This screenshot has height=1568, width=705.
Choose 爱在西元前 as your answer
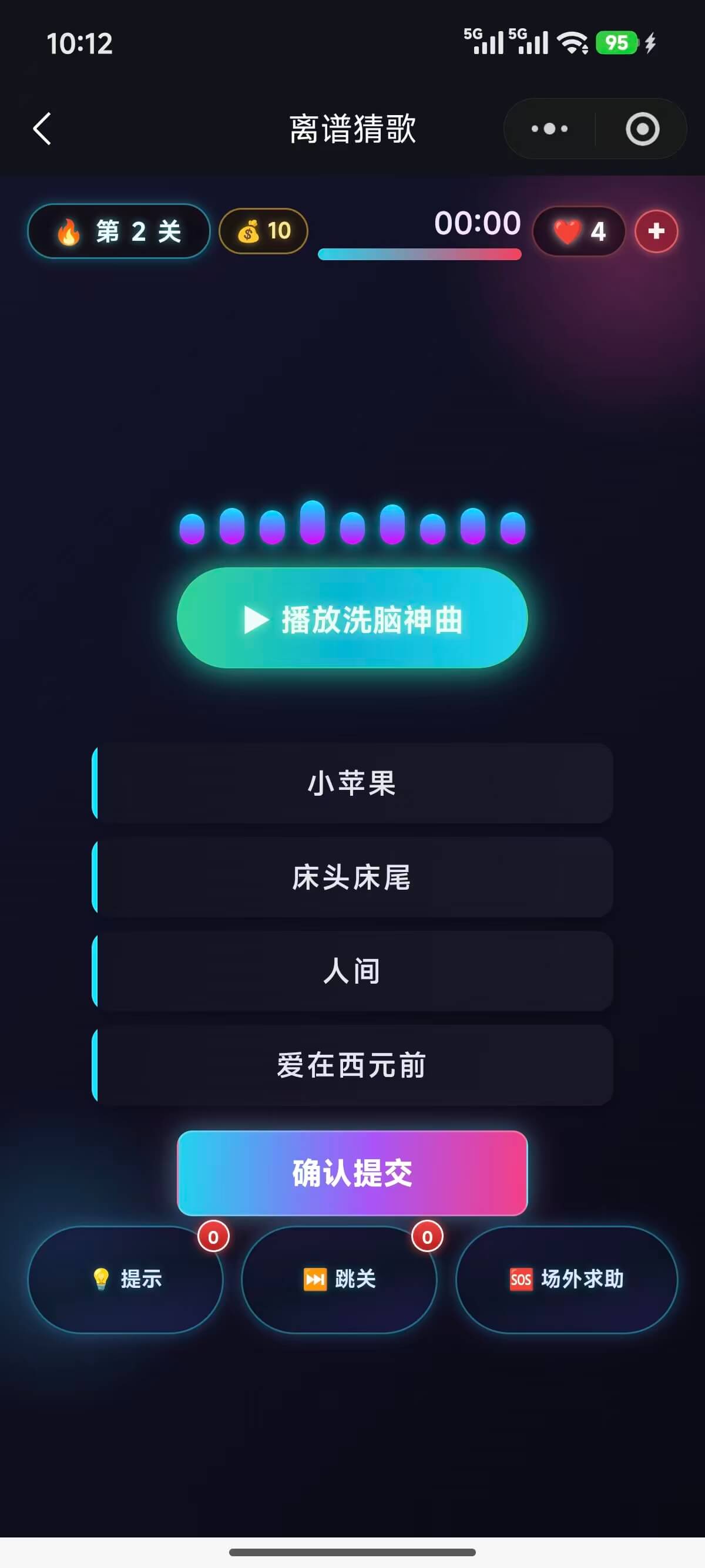[352, 1066]
